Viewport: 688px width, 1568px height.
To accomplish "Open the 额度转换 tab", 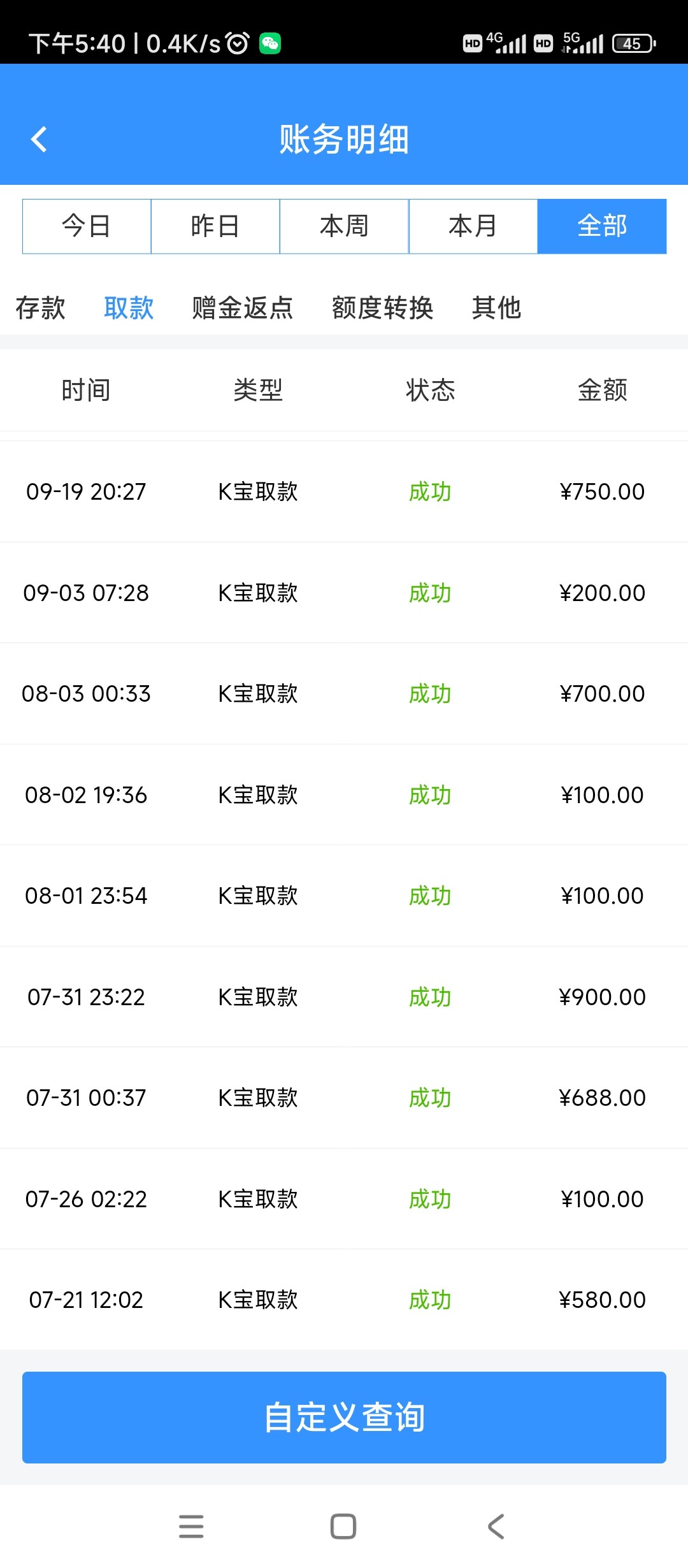I will point(382,308).
